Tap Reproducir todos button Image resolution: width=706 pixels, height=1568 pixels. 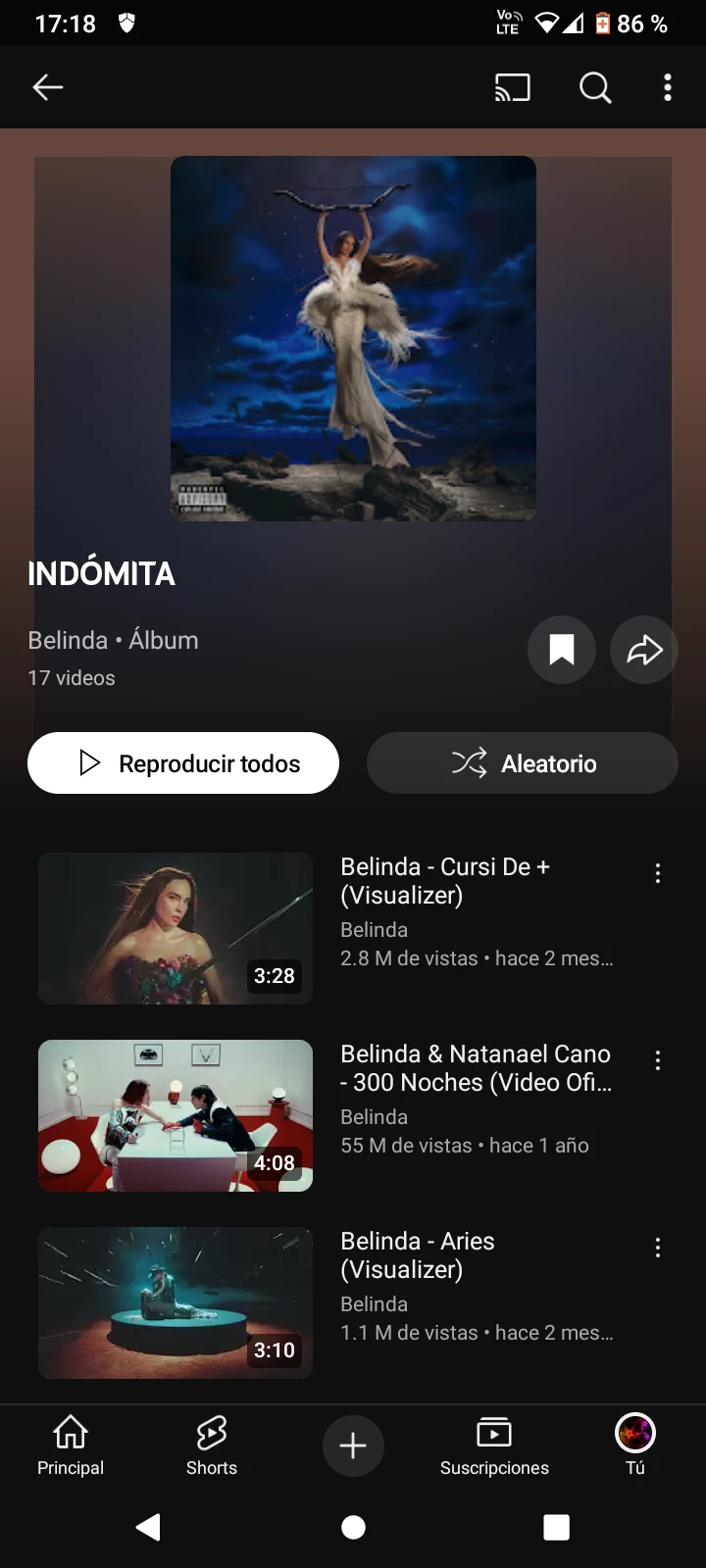coord(183,763)
